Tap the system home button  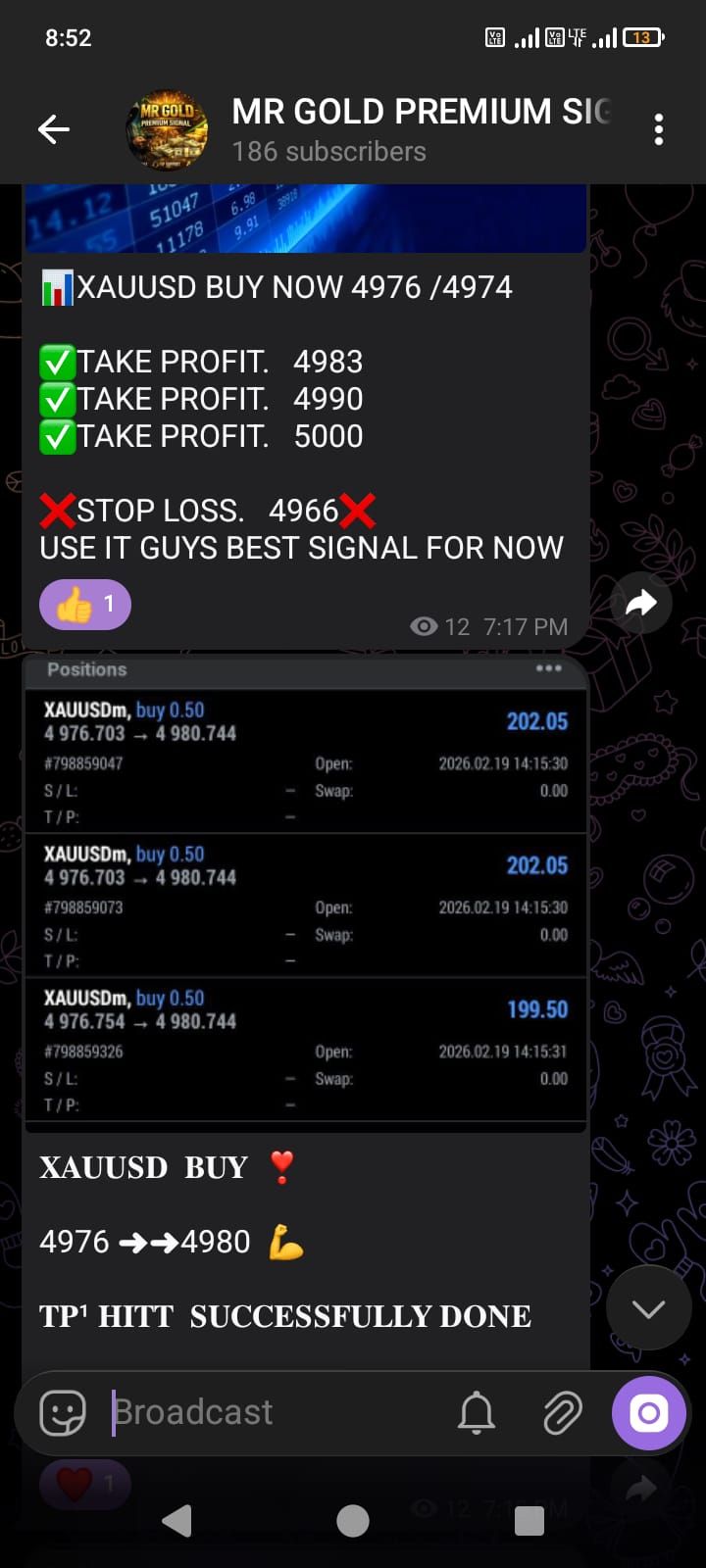(353, 1521)
